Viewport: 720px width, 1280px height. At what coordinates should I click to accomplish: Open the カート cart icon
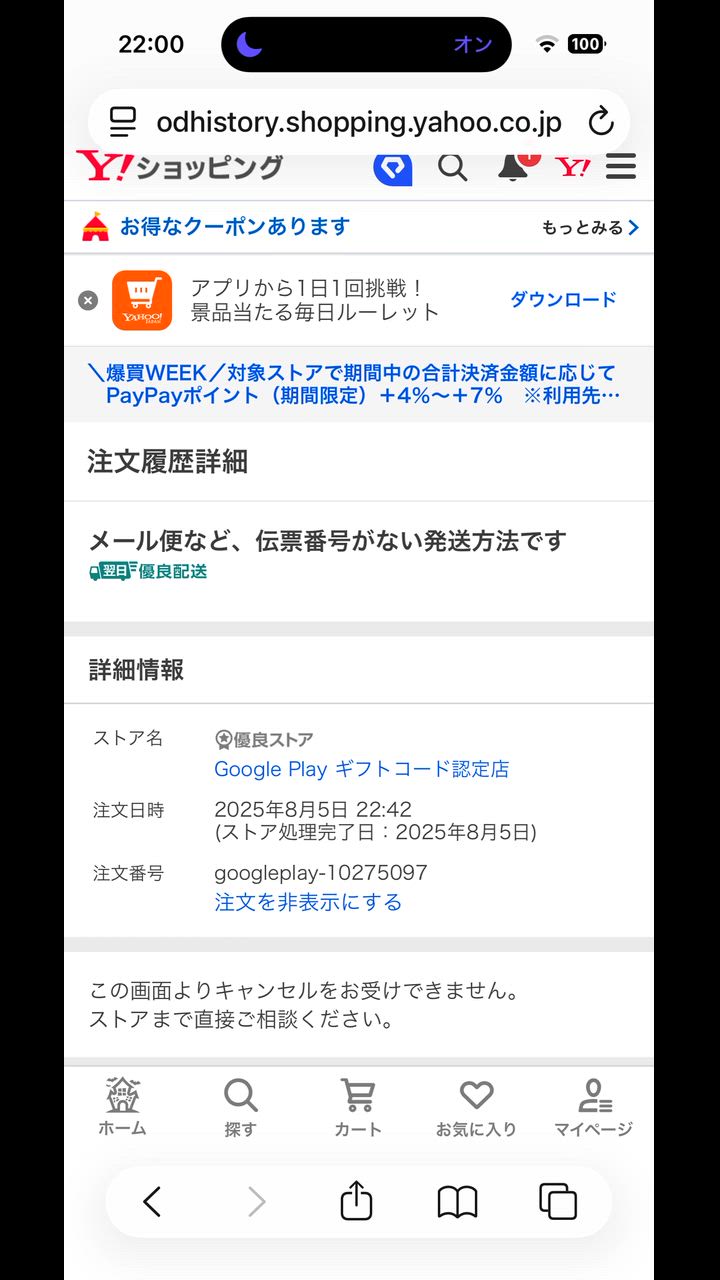pos(357,1105)
